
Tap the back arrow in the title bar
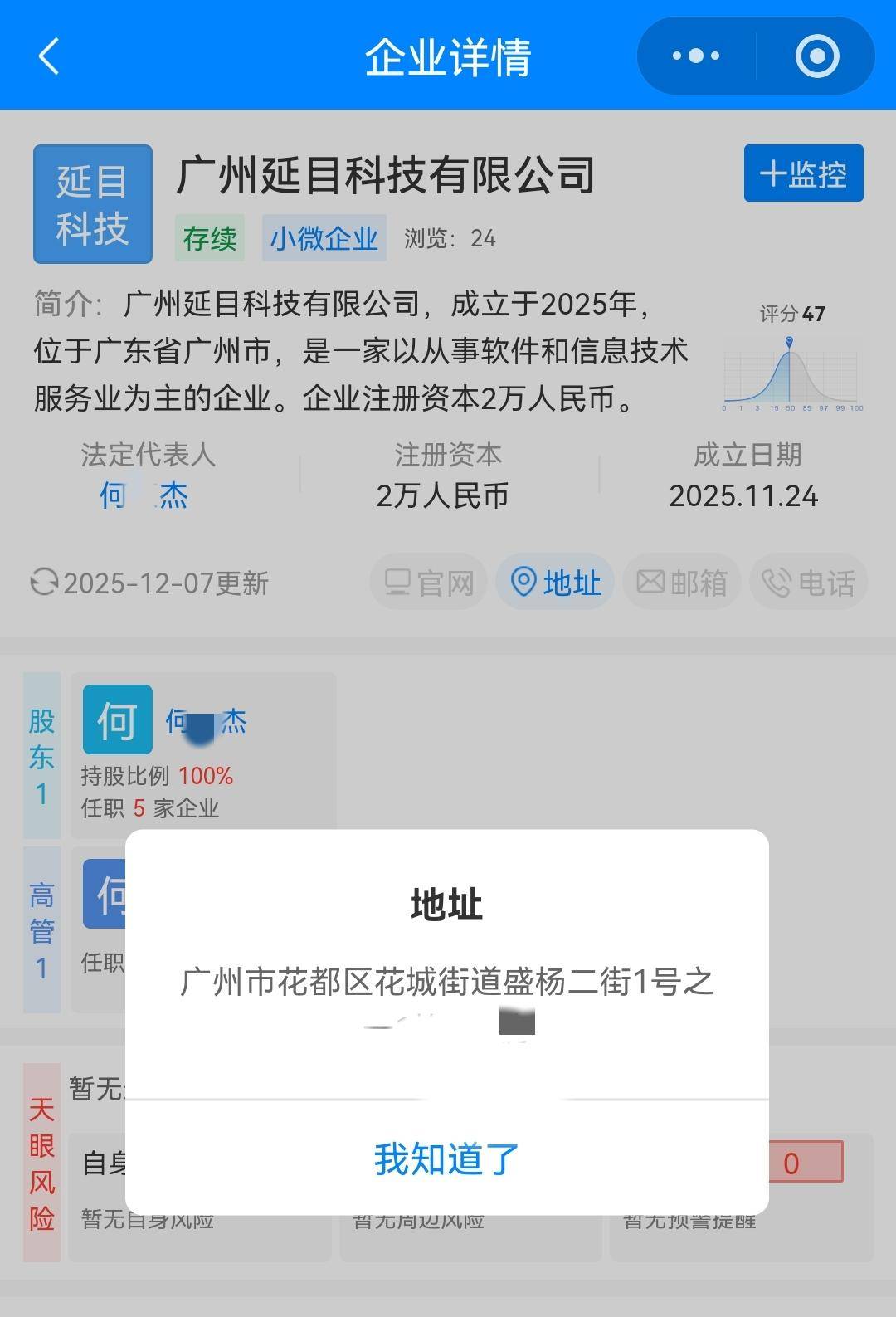pyautogui.click(x=47, y=56)
